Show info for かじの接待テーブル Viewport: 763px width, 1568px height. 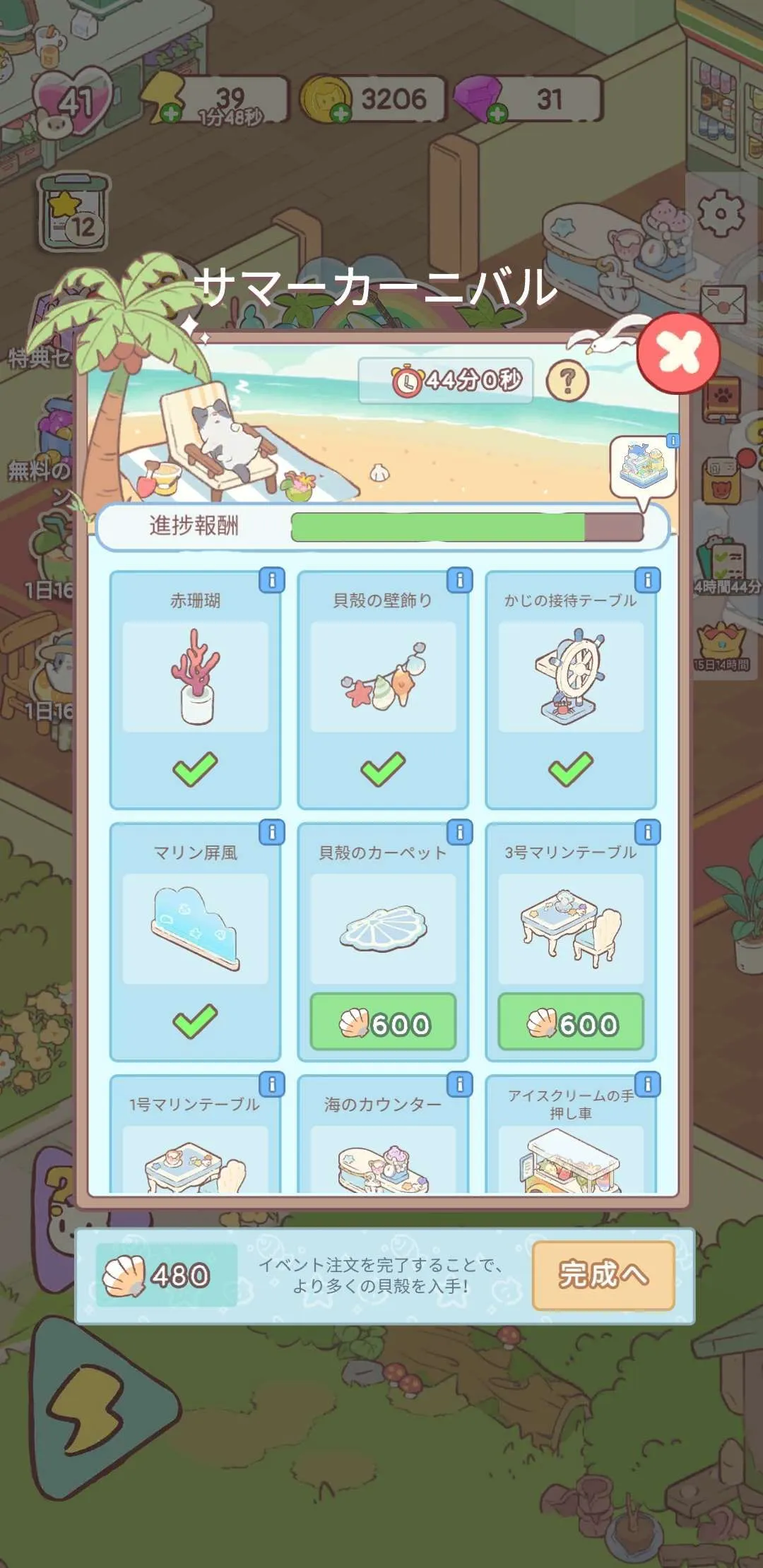(x=647, y=581)
